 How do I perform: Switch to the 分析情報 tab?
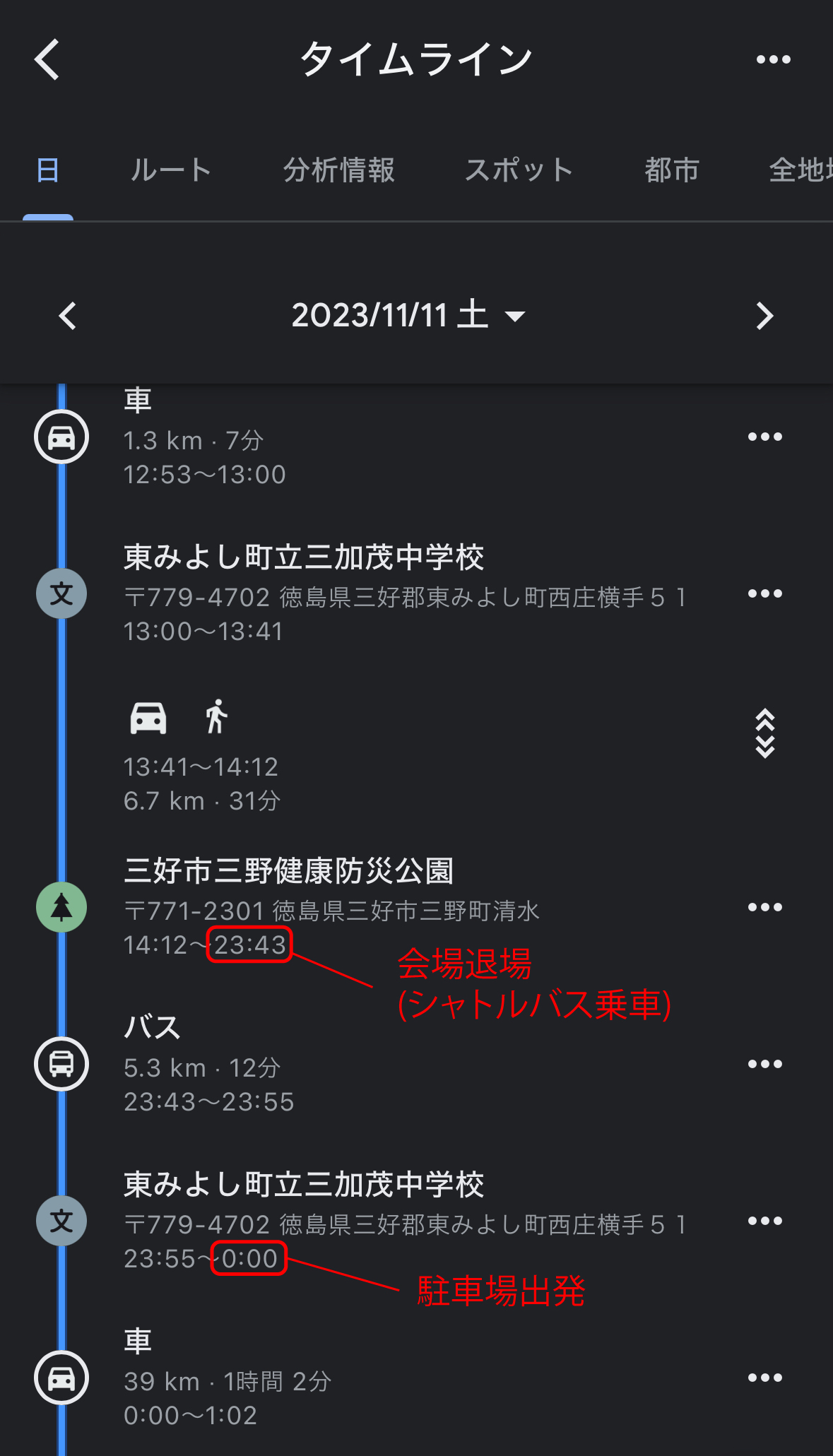coord(339,170)
